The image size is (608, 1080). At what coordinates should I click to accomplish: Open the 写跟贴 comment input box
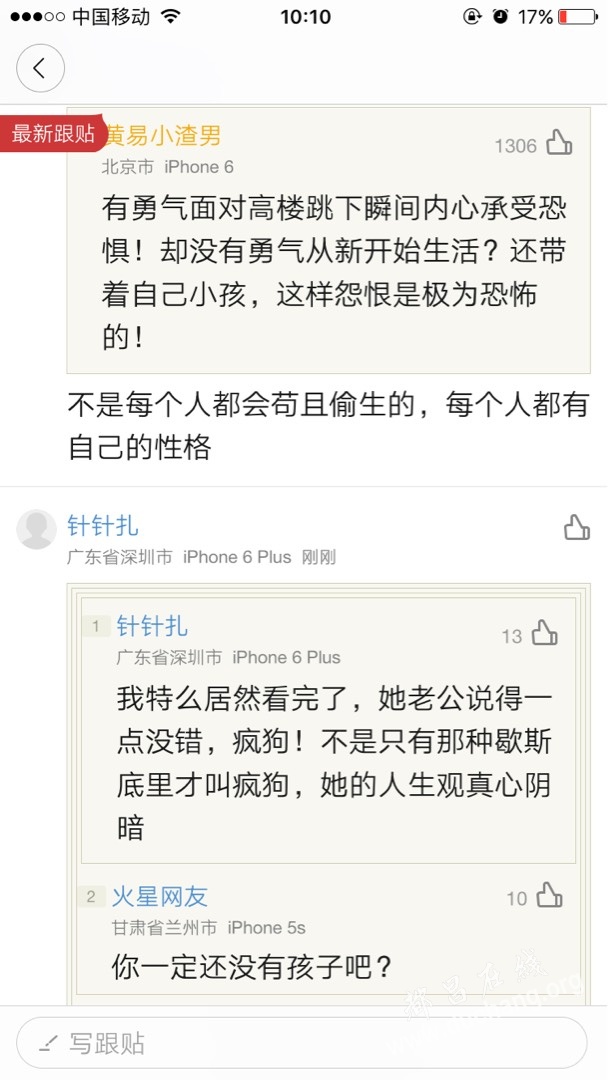click(301, 1044)
